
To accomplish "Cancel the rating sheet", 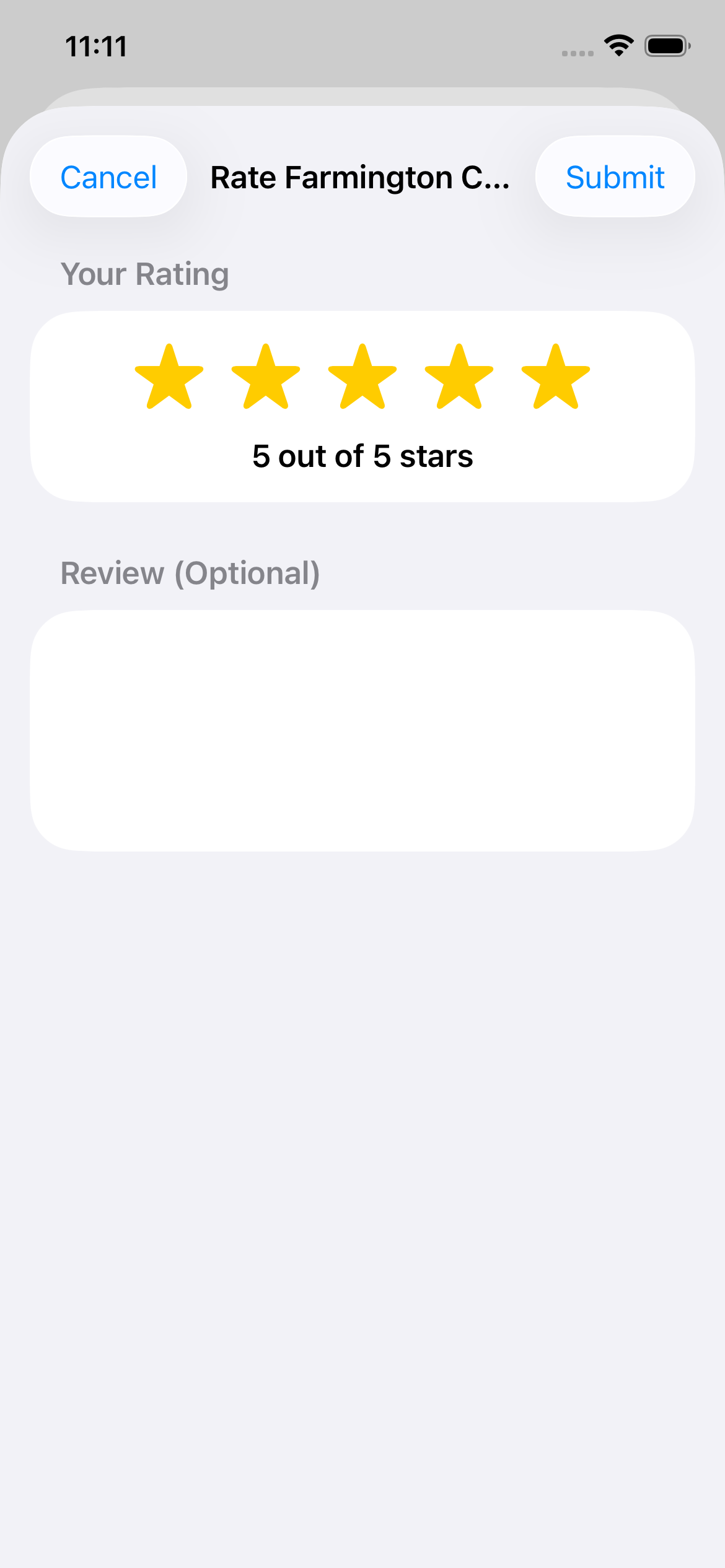I will [x=108, y=176].
